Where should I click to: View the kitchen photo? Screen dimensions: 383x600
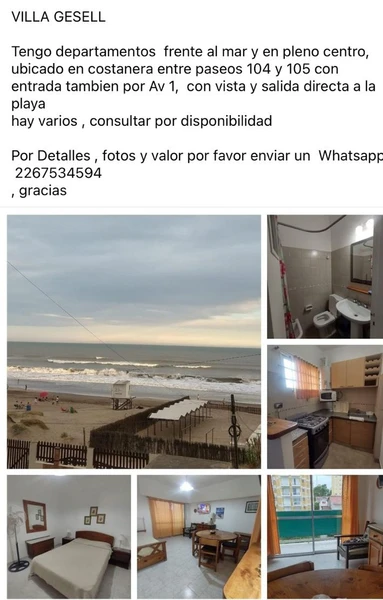[x=325, y=407]
